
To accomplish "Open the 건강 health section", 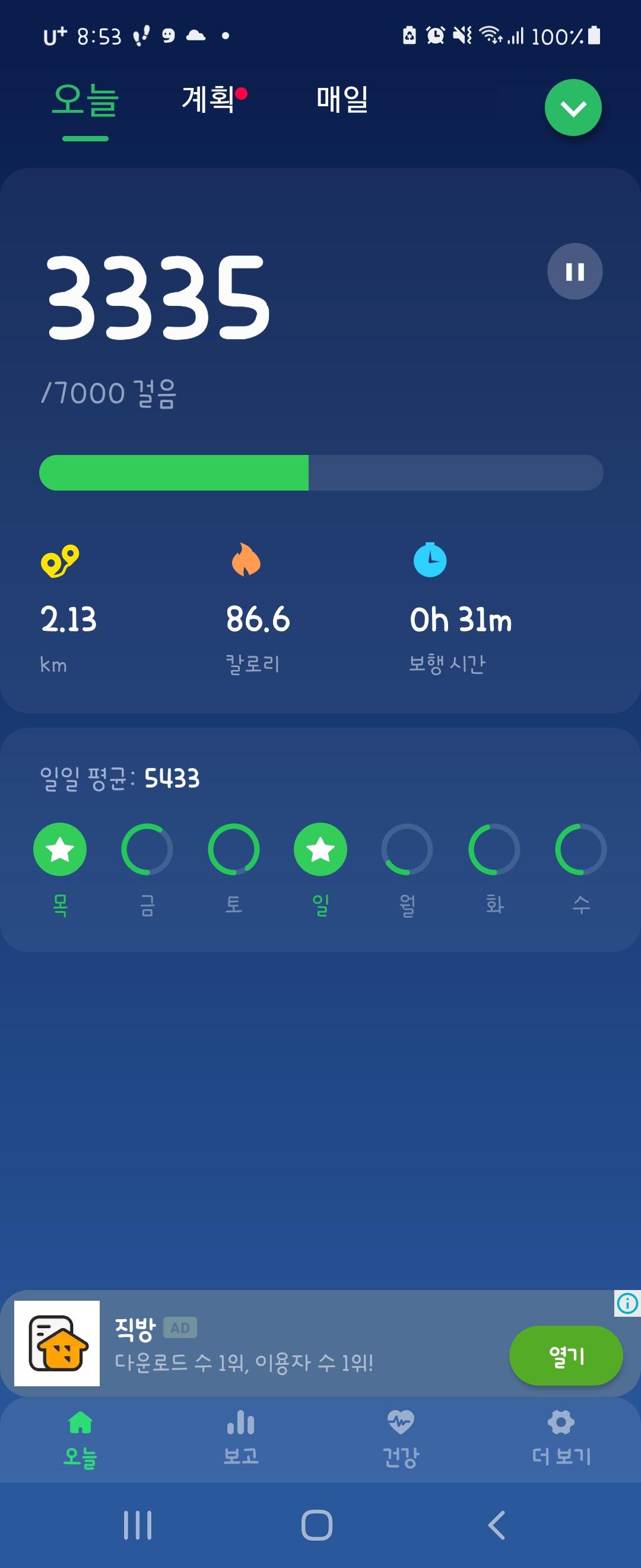I will pos(400,1439).
